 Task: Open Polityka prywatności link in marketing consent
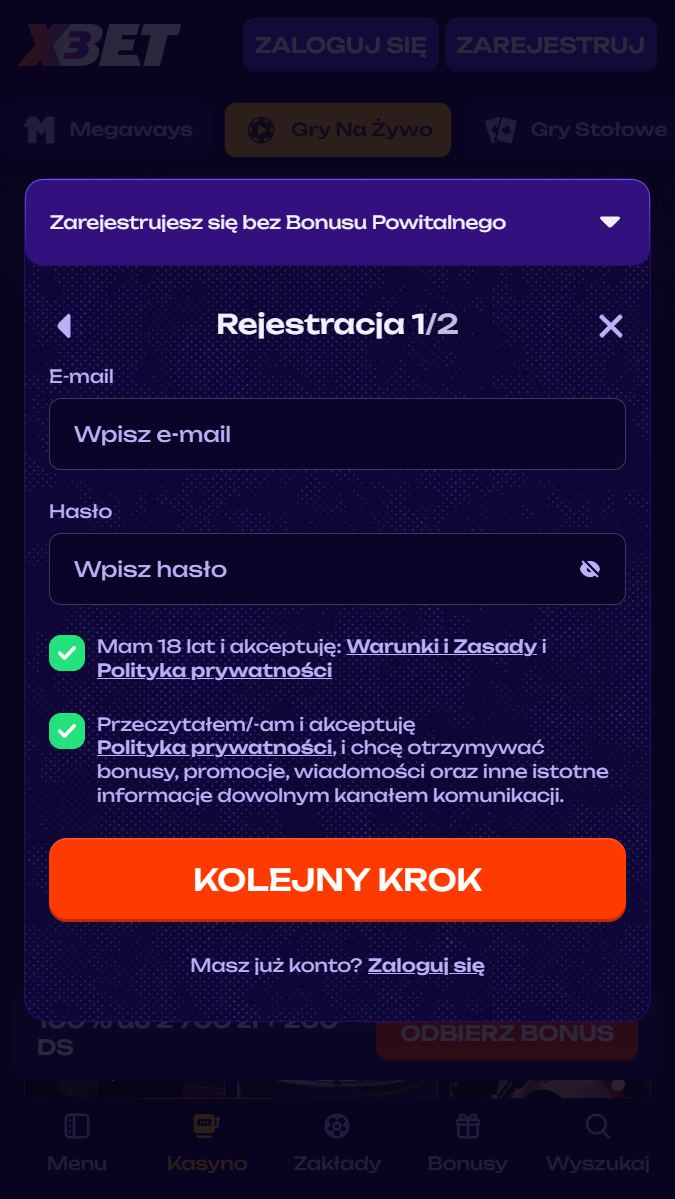tap(214, 747)
